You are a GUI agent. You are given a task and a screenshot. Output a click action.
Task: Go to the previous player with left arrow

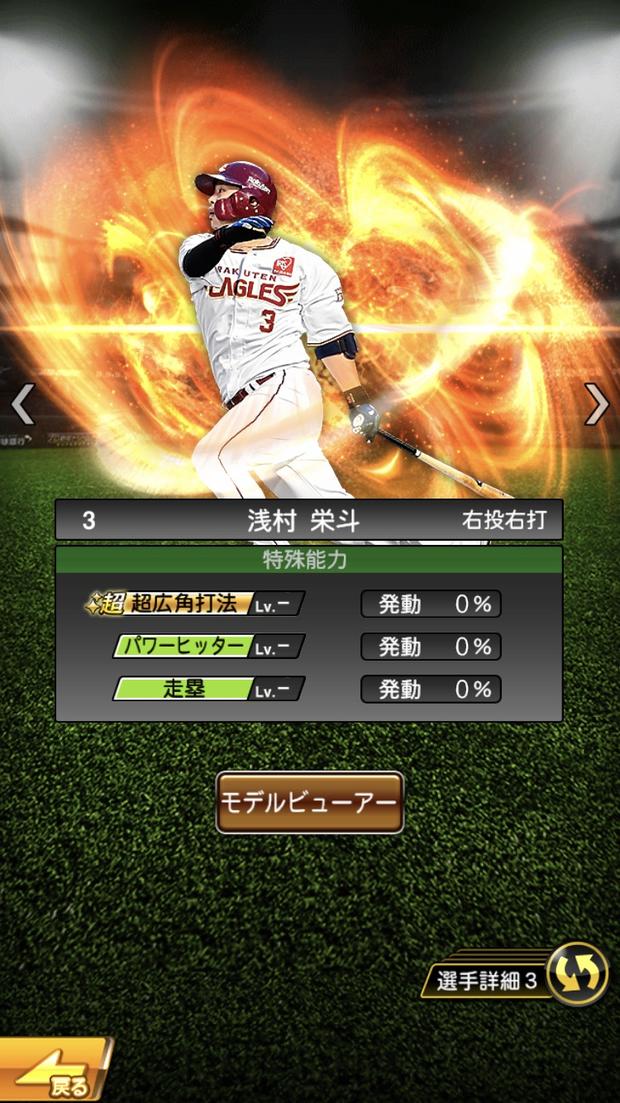click(22, 404)
